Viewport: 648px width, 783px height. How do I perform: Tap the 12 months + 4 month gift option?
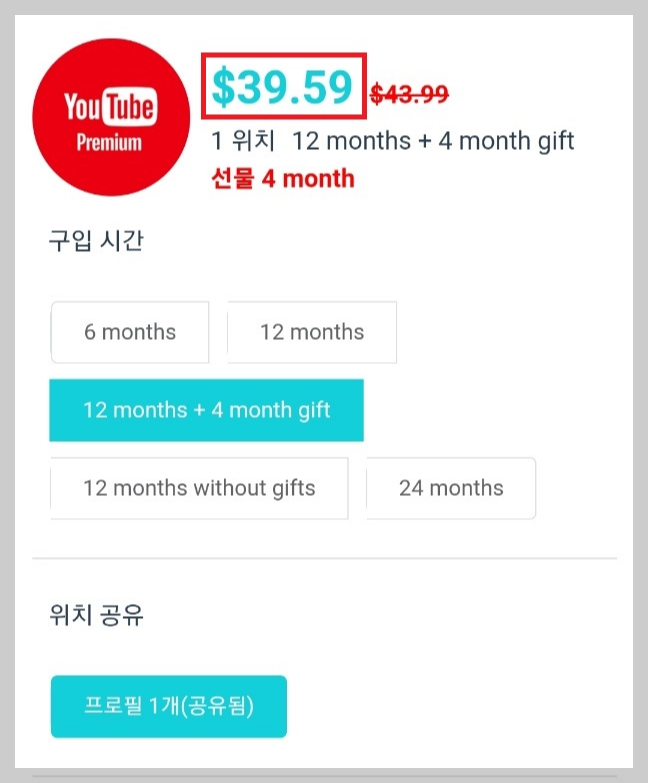coord(206,410)
